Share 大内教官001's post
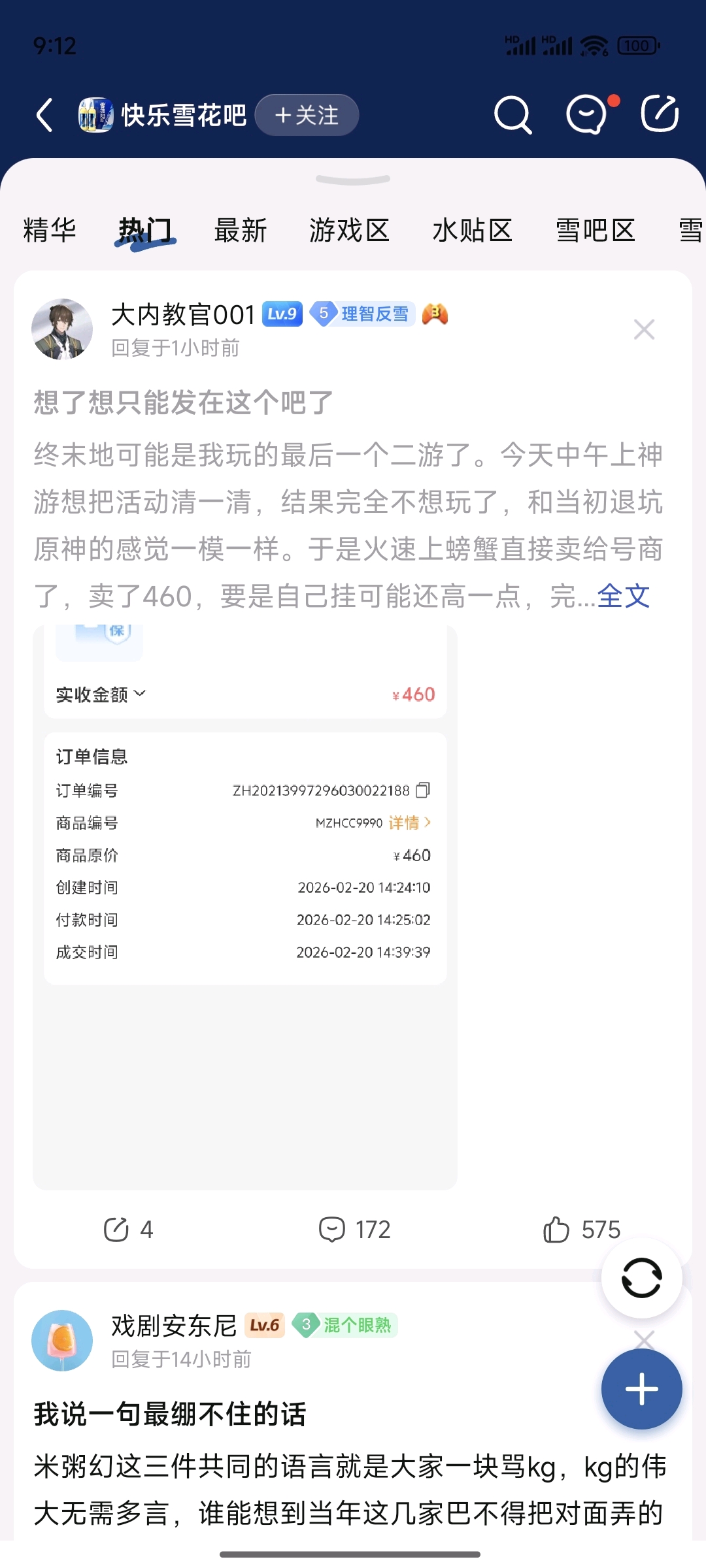Viewport: 706px width, 1568px height. click(128, 1230)
